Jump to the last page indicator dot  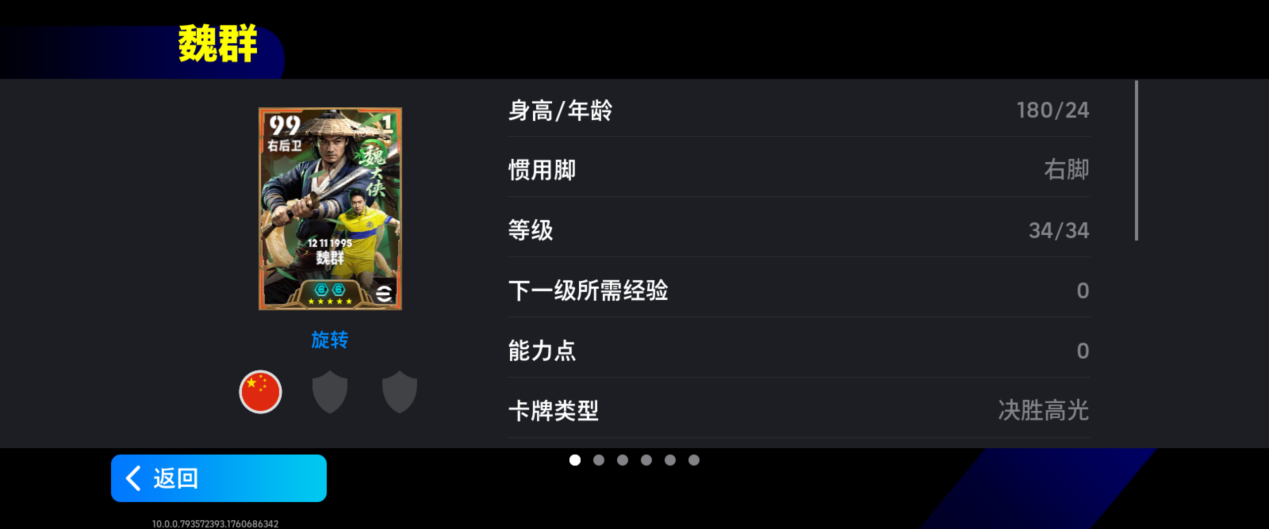(694, 460)
